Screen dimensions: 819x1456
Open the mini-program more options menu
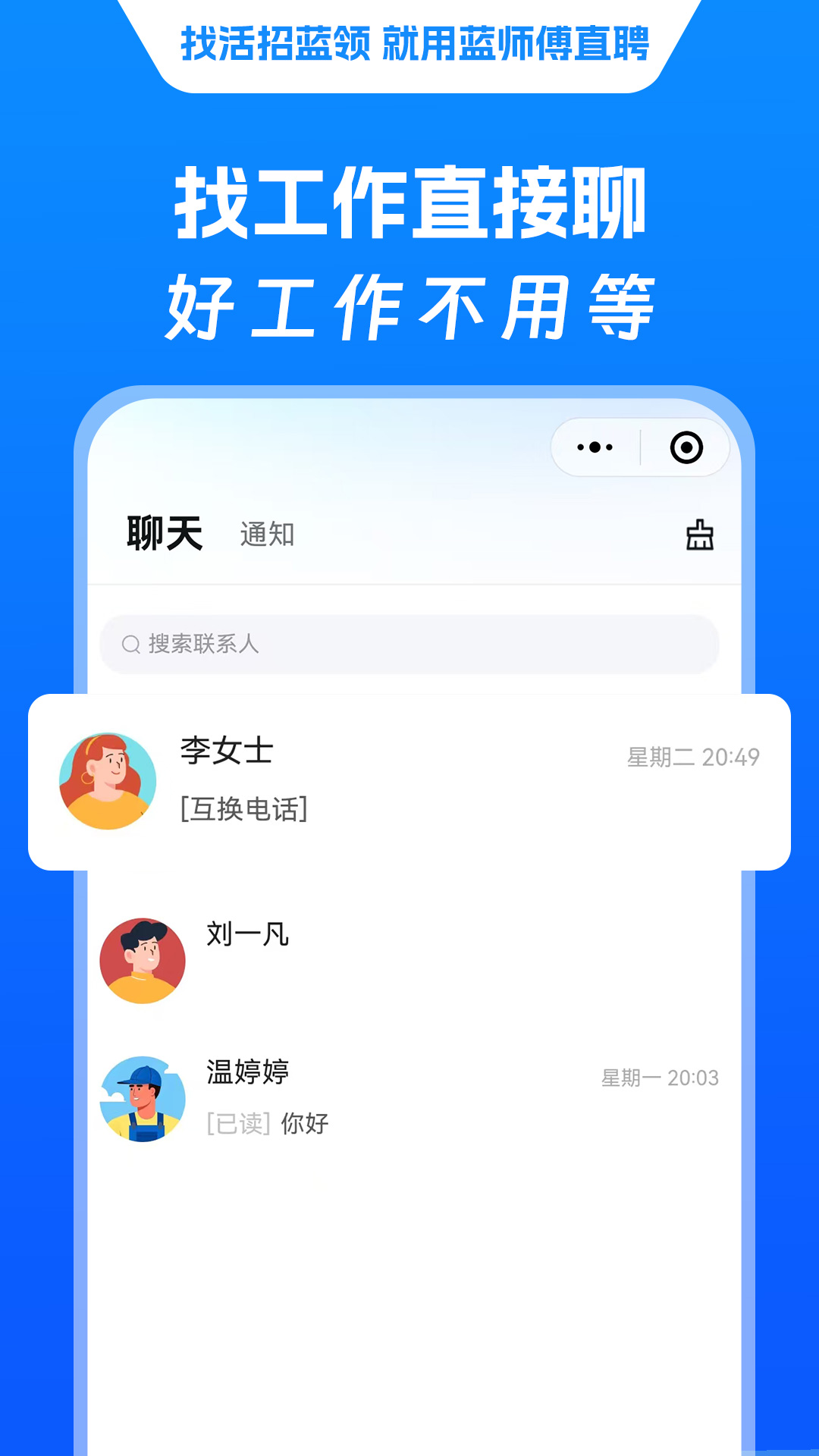tap(595, 449)
